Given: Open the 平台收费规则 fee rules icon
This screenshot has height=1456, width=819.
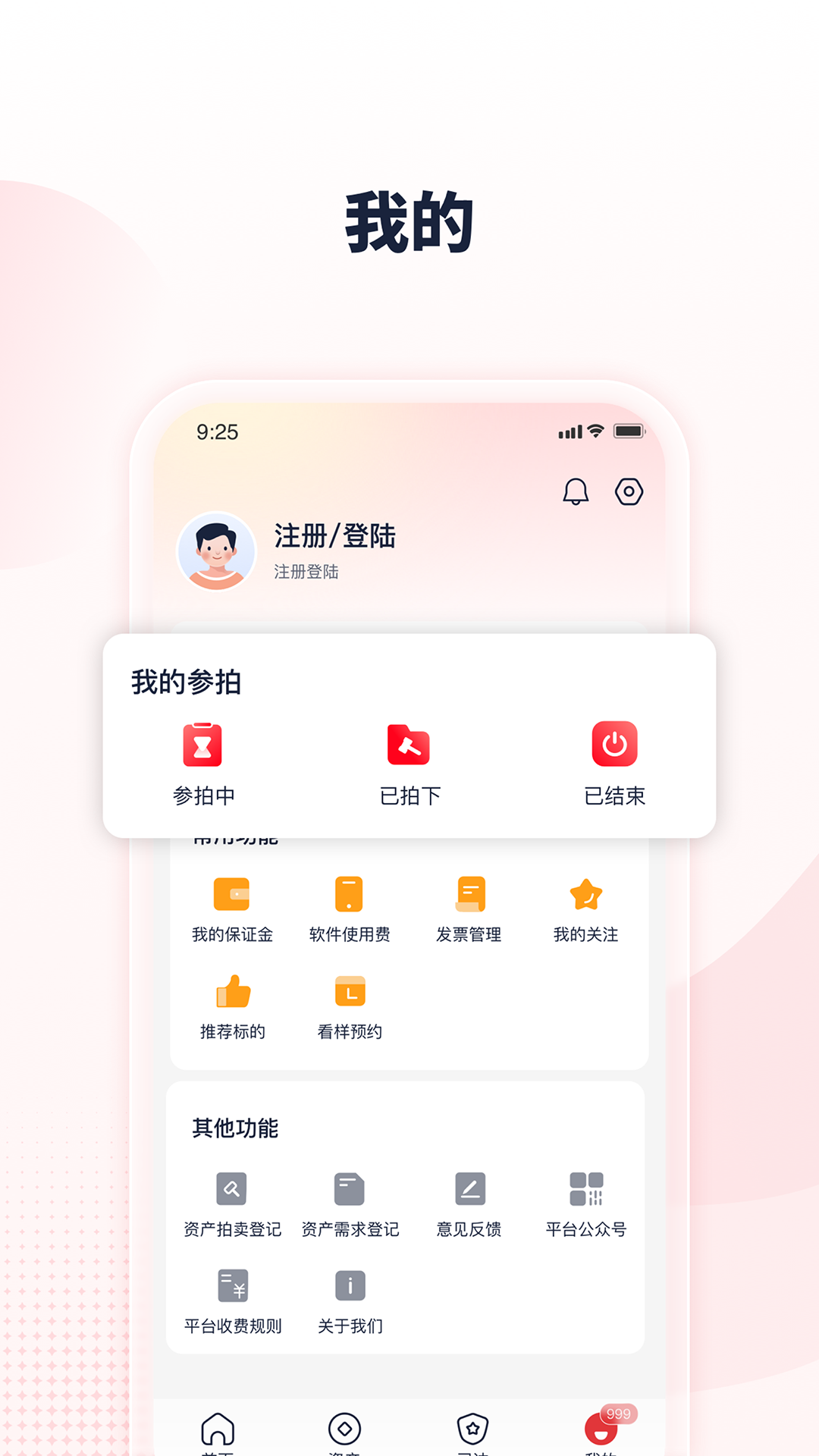Looking at the screenshot, I should 232,1285.
